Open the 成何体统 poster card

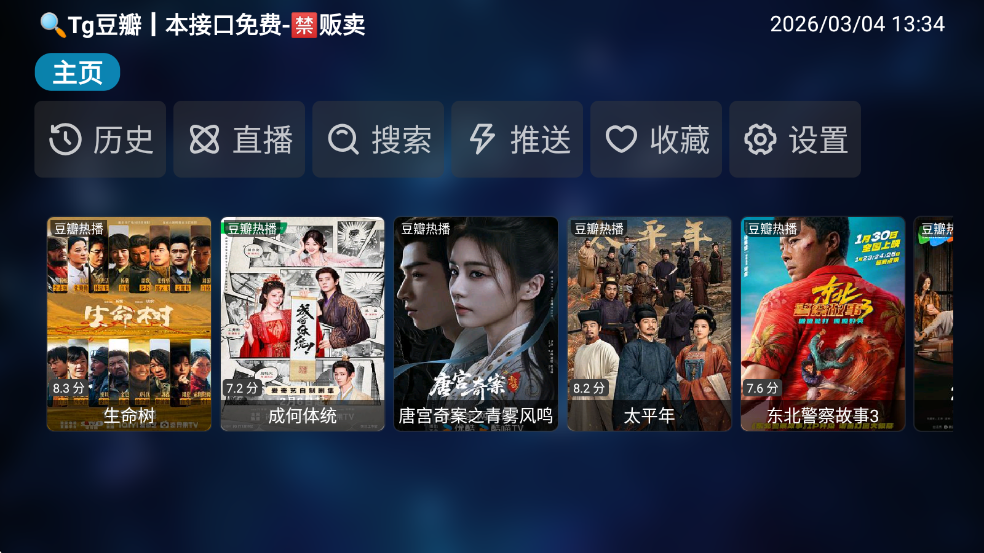303,324
